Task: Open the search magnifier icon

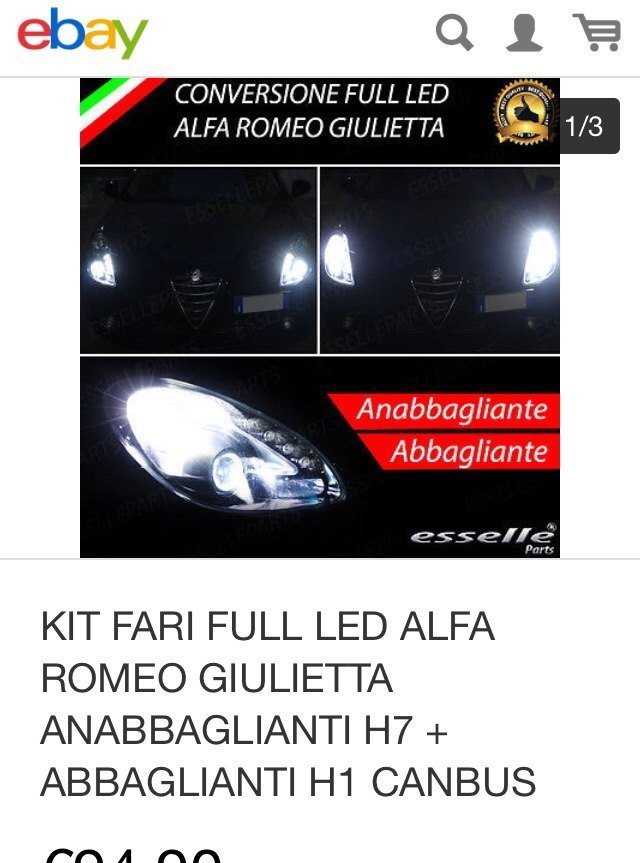Action: [454, 32]
